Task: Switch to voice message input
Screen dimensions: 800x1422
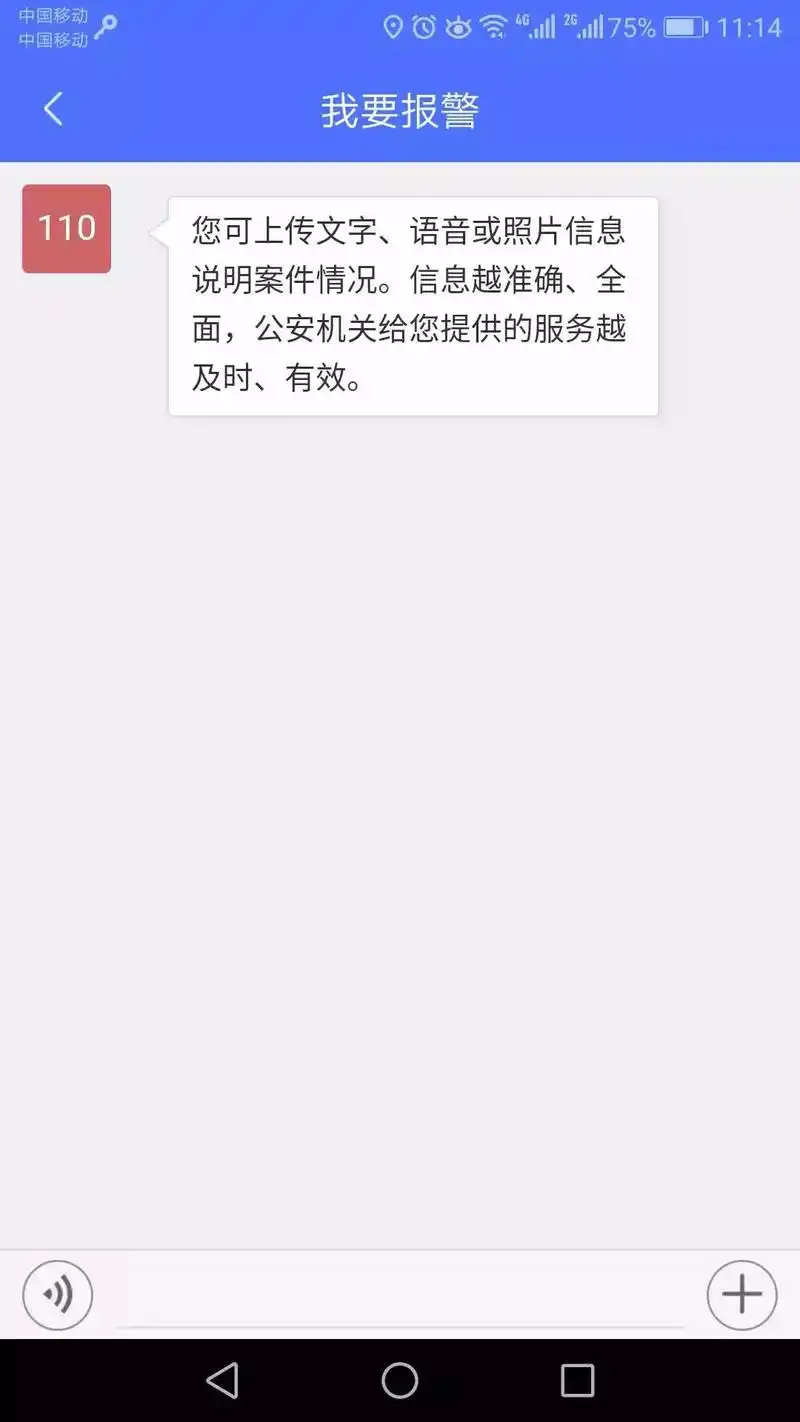Action: (x=58, y=1295)
